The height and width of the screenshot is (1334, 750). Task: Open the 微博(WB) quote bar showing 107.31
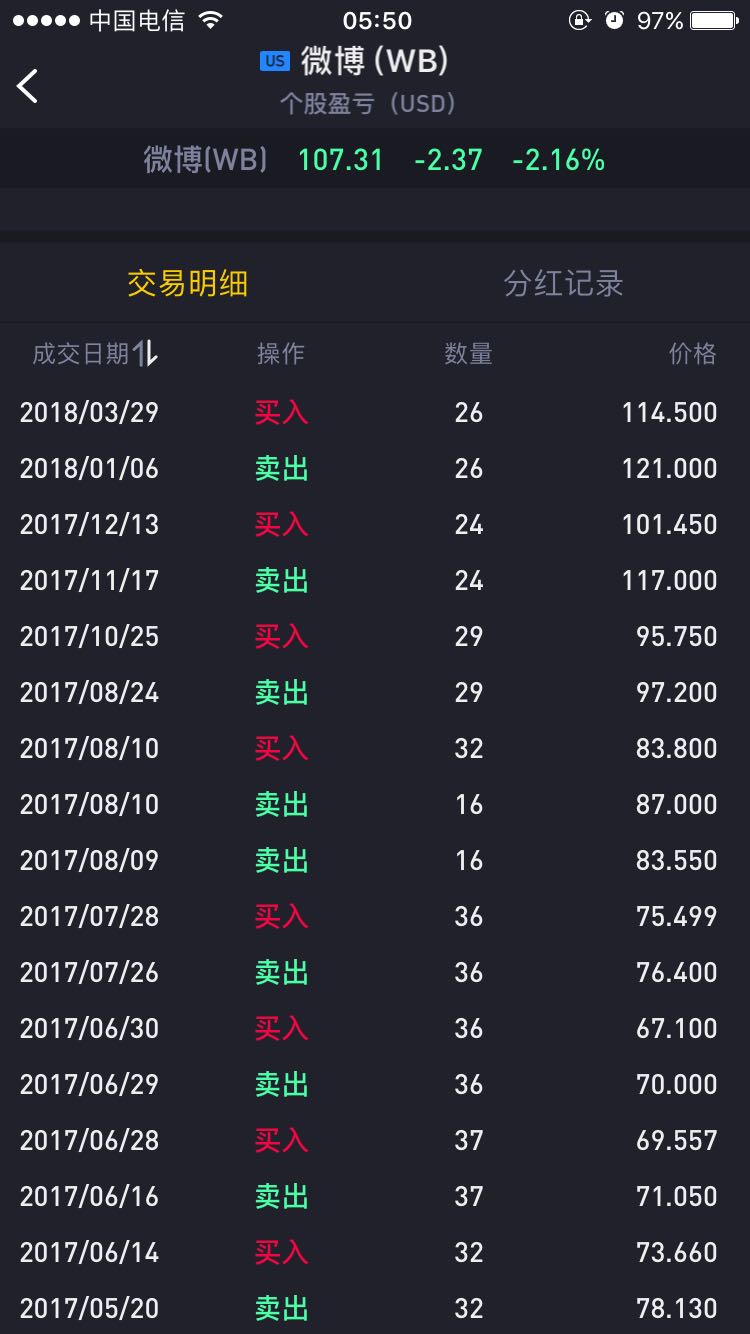(375, 159)
